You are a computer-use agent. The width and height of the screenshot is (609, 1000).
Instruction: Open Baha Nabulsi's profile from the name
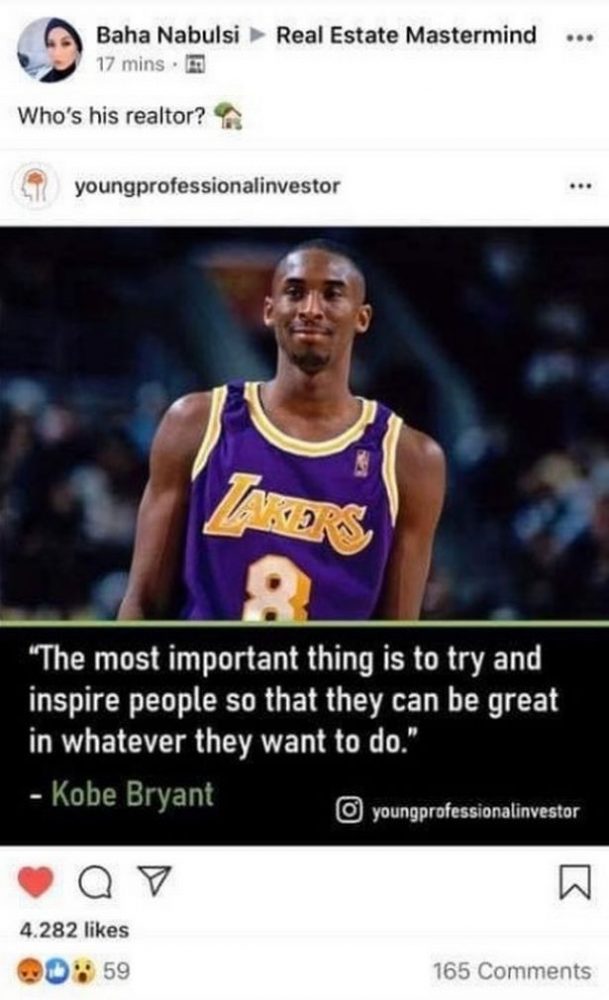(x=167, y=36)
